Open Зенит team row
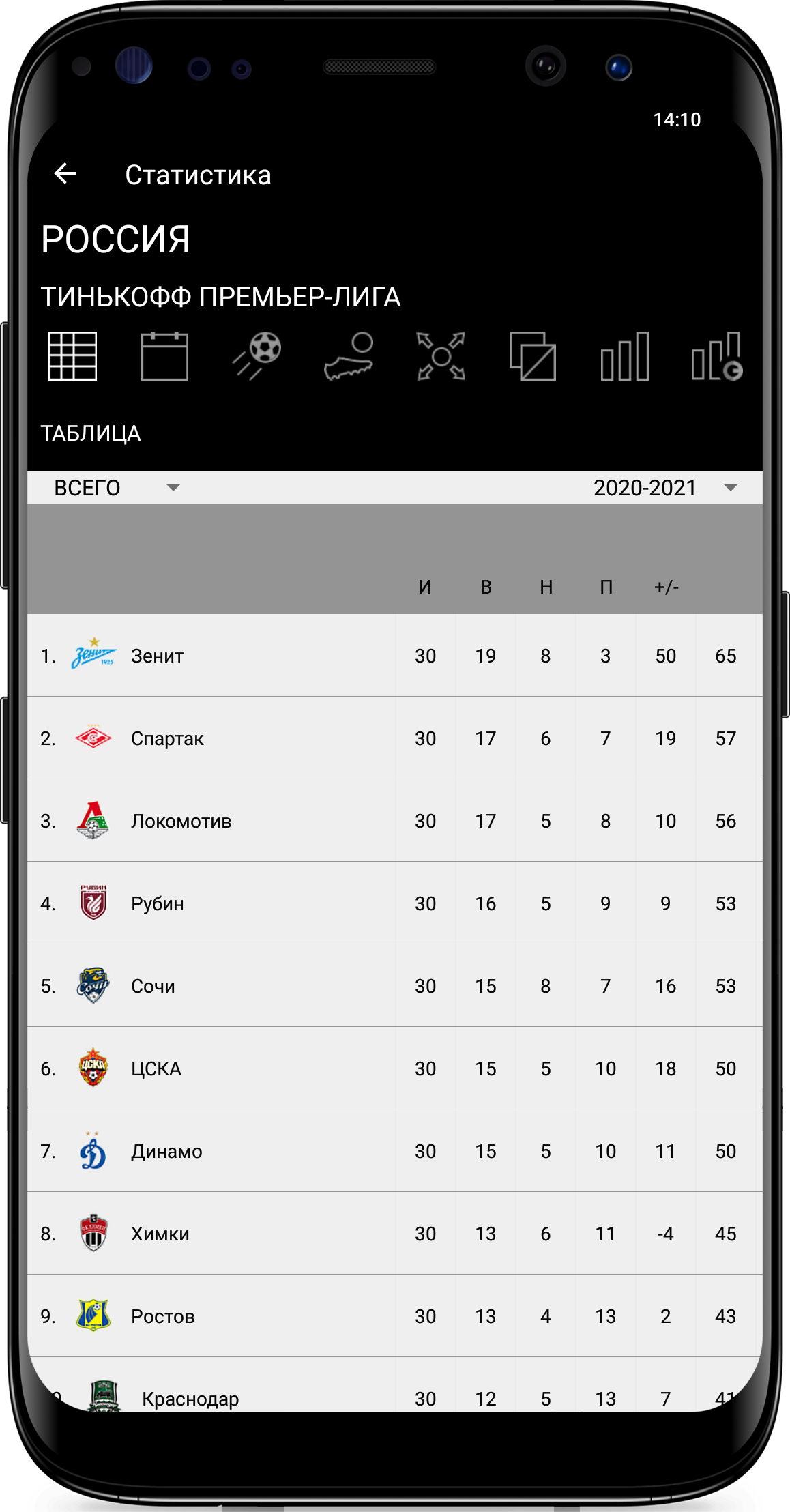The width and height of the screenshot is (790, 1512). 395,656
